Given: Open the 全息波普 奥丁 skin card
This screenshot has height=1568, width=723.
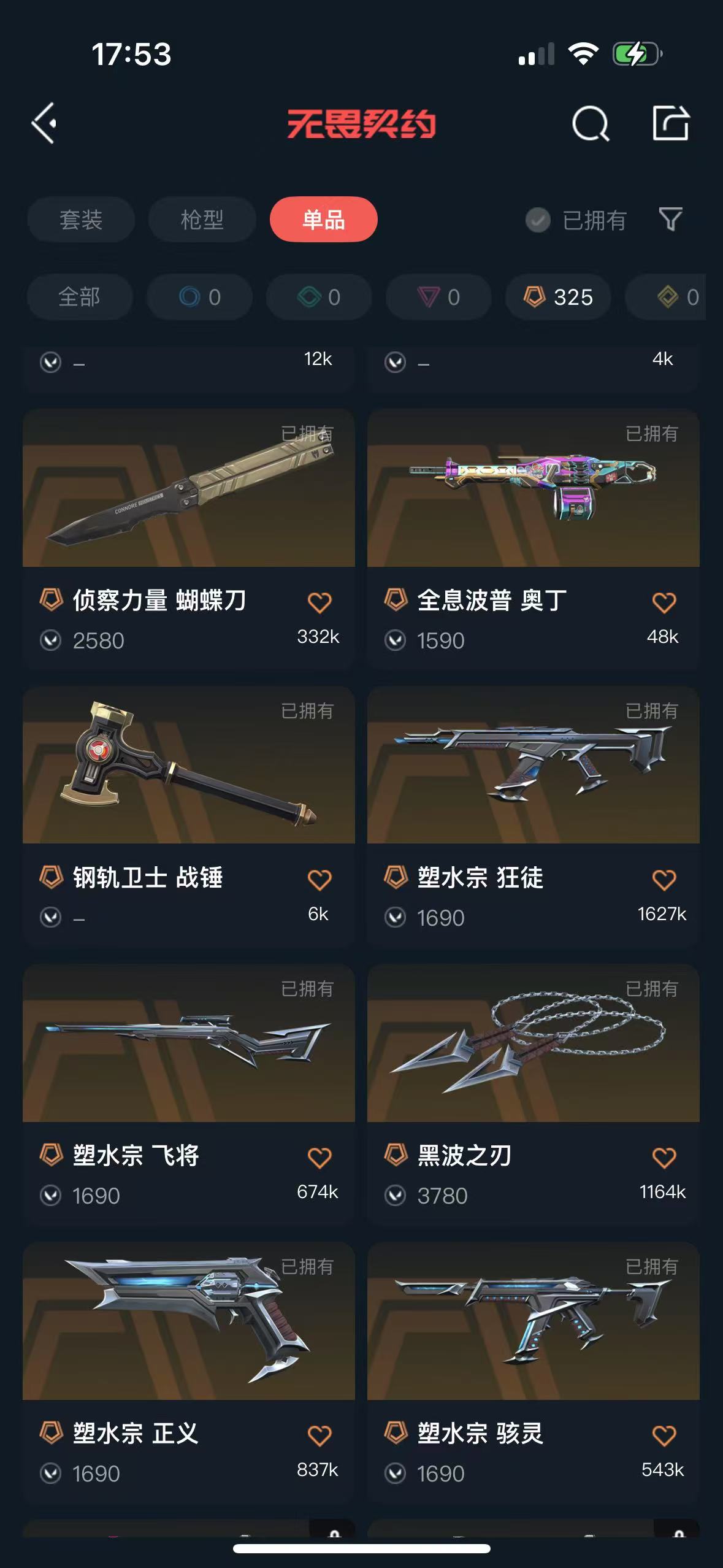Looking at the screenshot, I should click(x=533, y=488).
